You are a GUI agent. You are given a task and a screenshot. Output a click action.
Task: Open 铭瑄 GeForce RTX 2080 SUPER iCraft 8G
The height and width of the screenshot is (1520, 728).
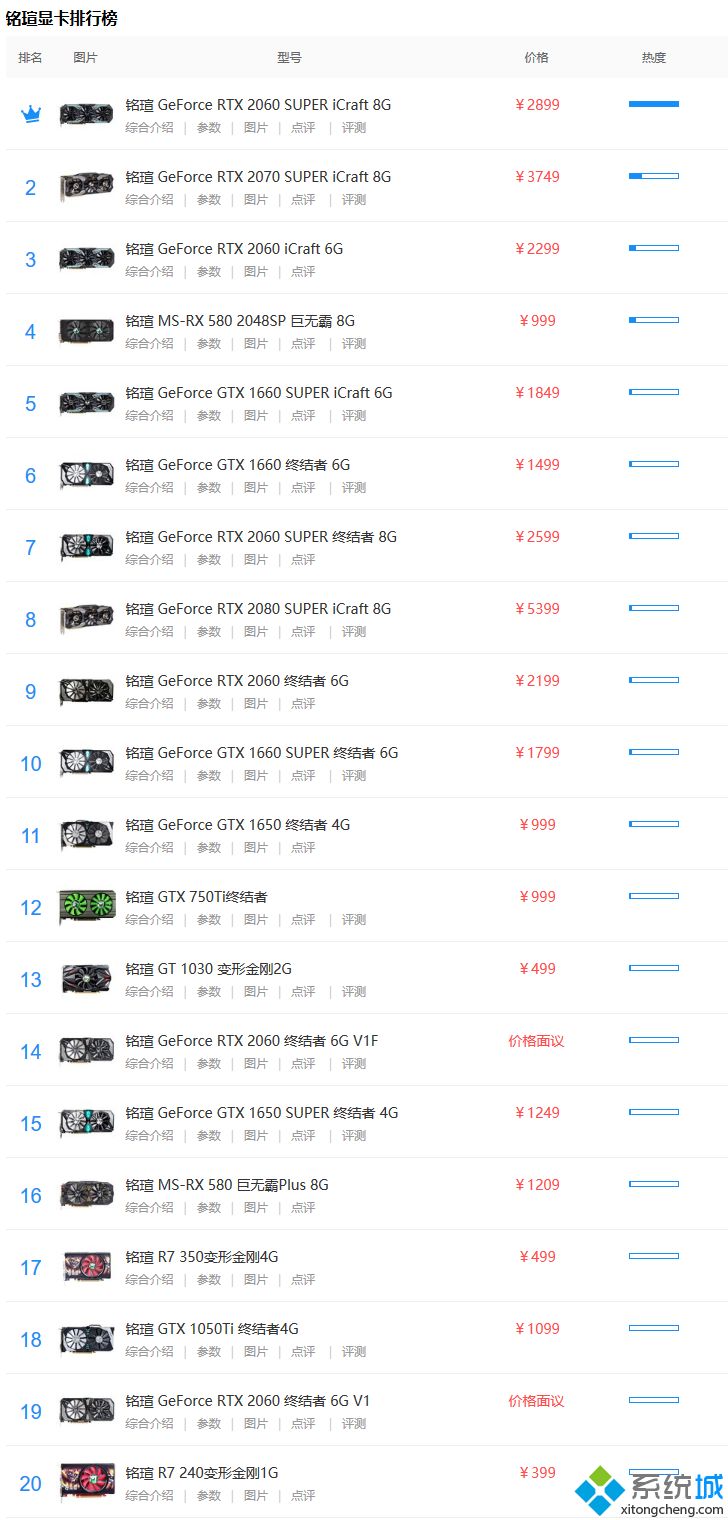258,609
